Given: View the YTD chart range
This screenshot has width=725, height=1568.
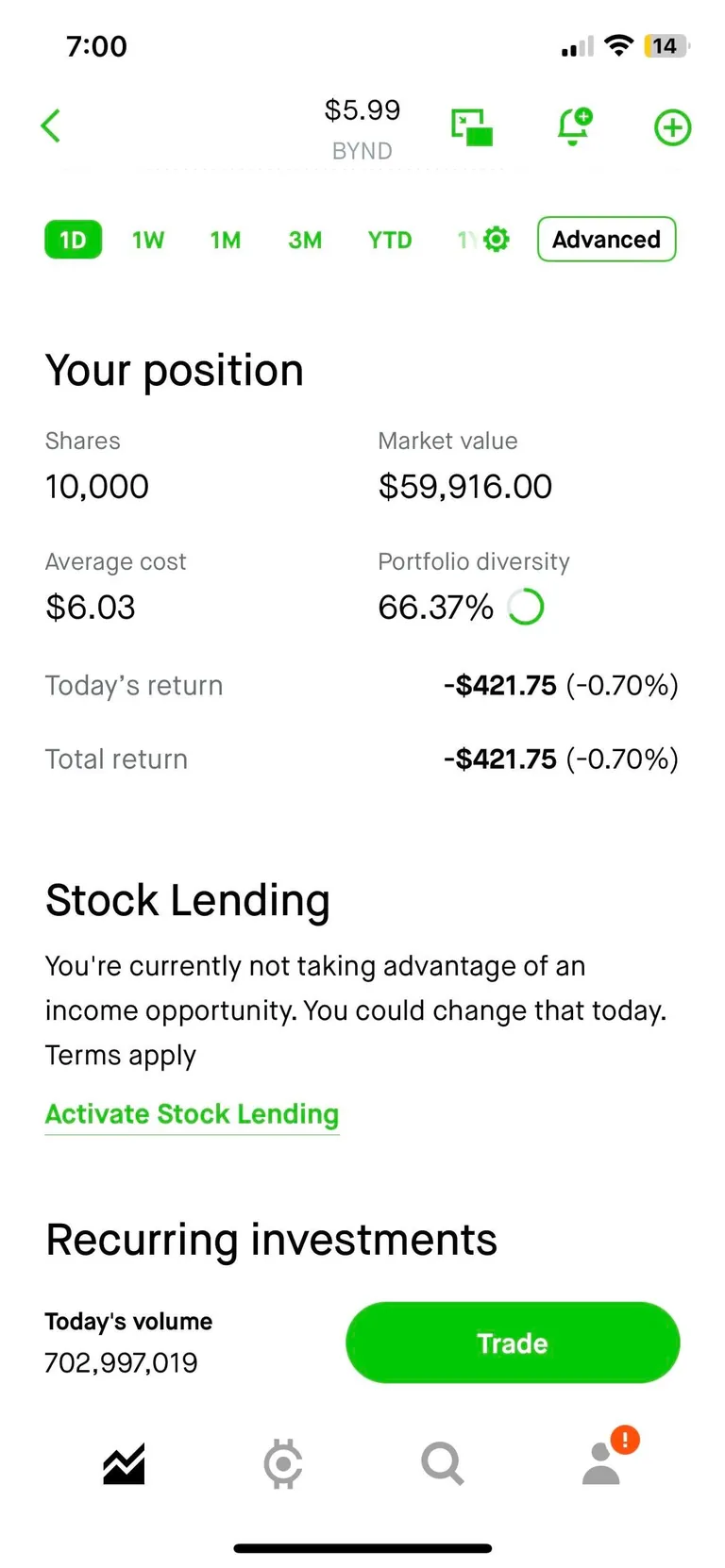Looking at the screenshot, I should click(x=390, y=240).
